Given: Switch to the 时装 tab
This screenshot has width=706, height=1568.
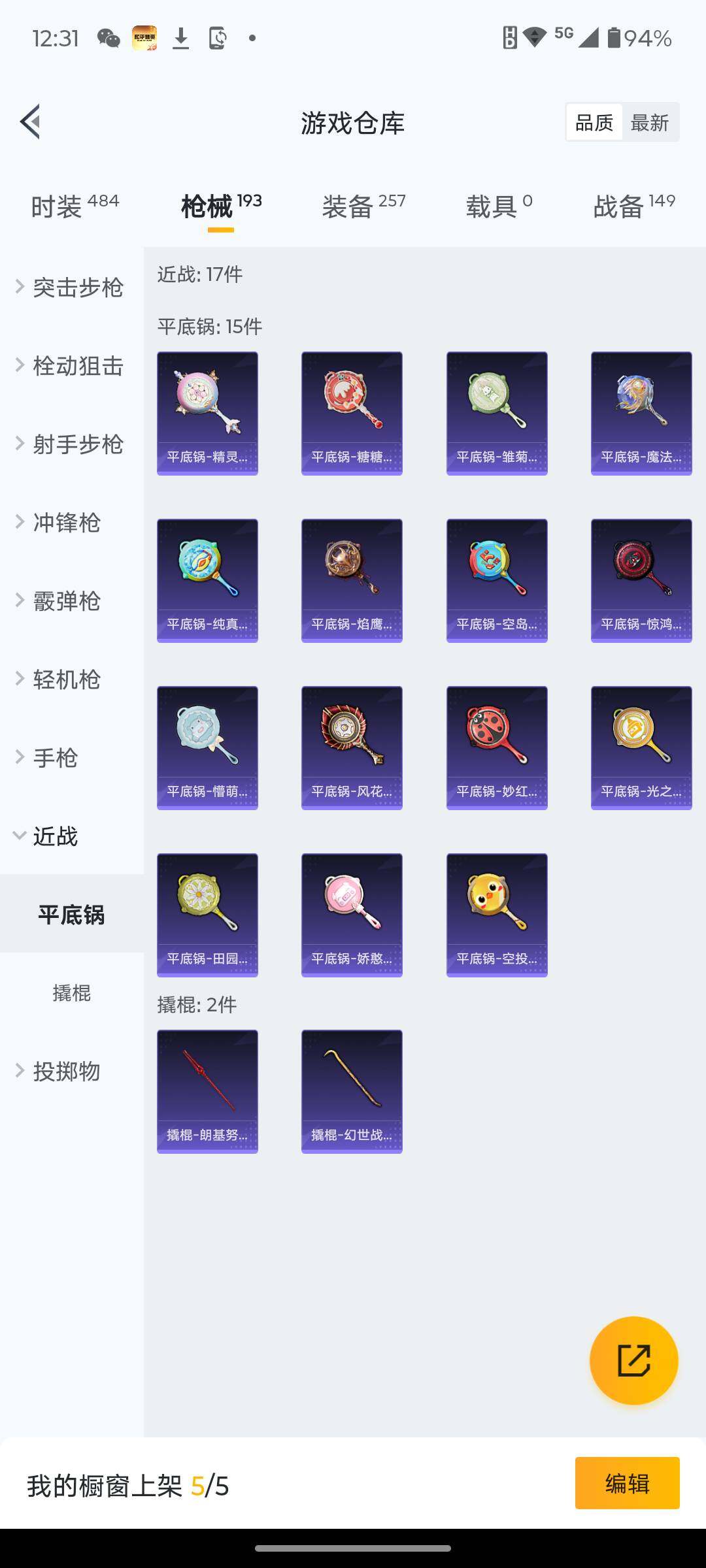Looking at the screenshot, I should coord(75,206).
